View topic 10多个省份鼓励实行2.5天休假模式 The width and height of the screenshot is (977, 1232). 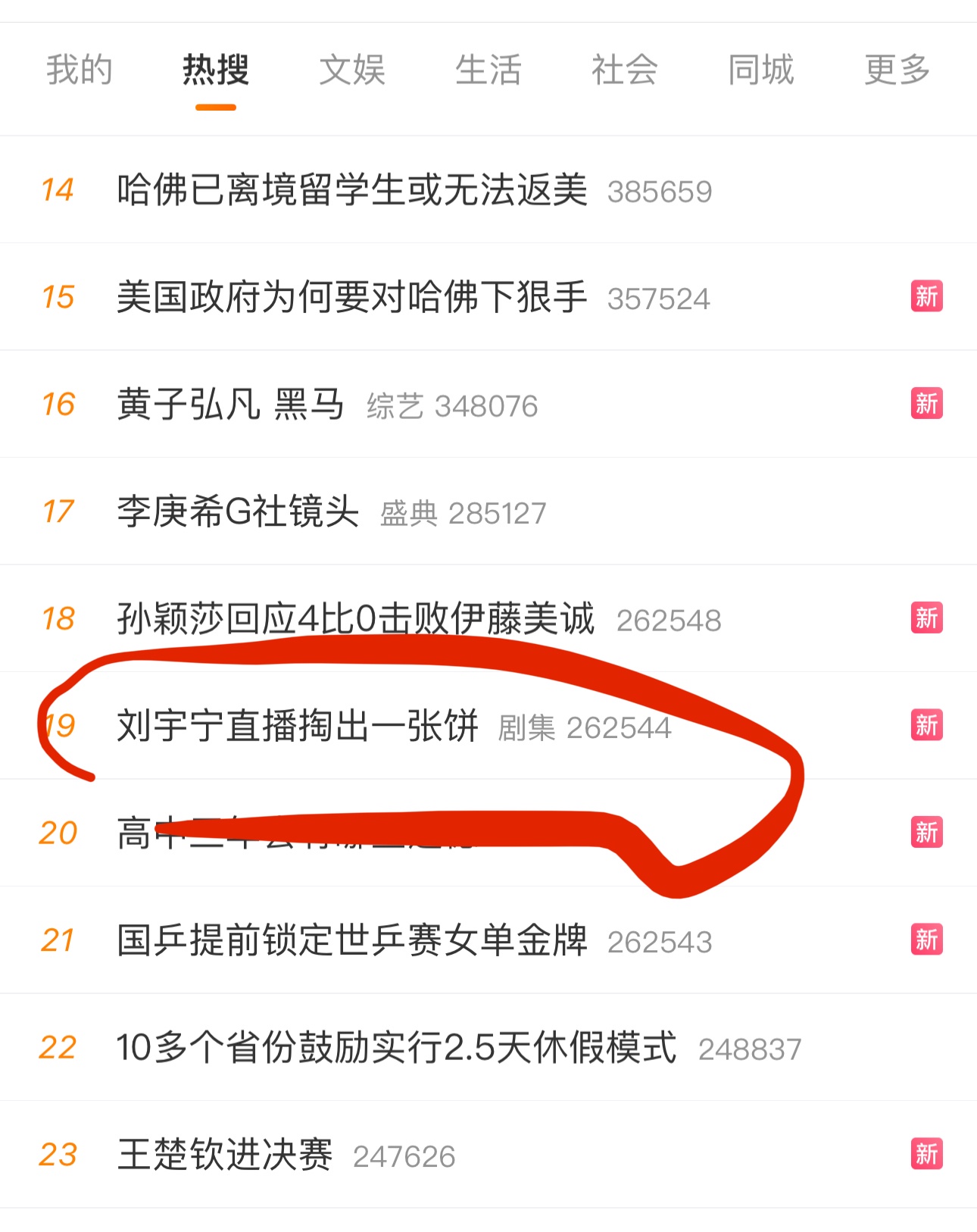396,1048
